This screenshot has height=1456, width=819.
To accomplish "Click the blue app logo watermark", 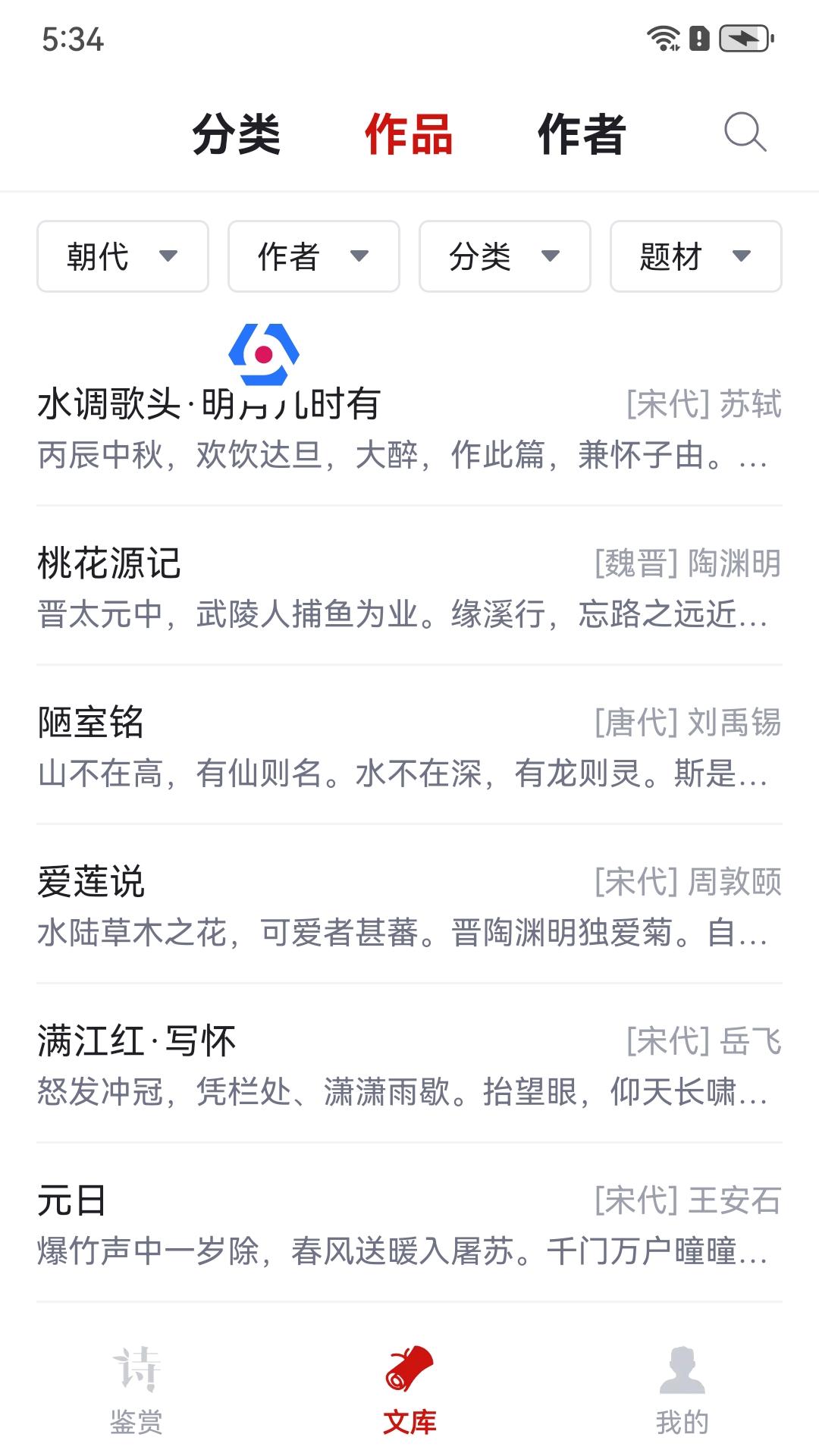I will click(x=264, y=353).
